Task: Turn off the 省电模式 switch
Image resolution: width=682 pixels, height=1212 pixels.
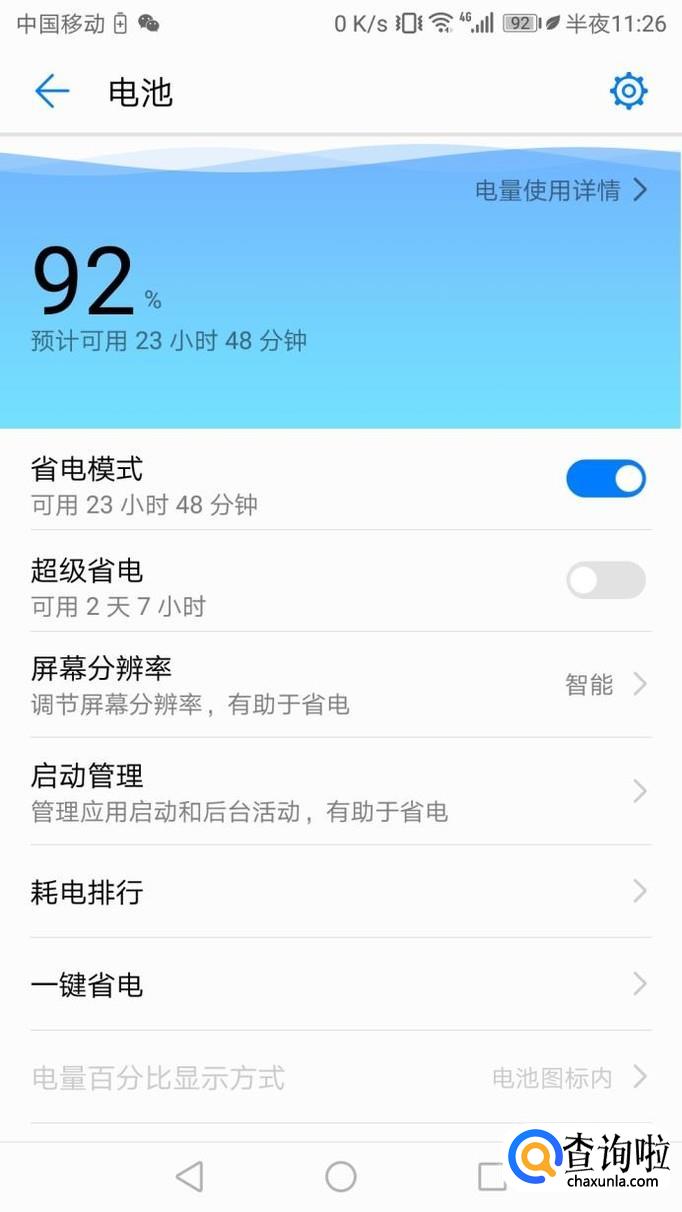Action: (x=606, y=479)
